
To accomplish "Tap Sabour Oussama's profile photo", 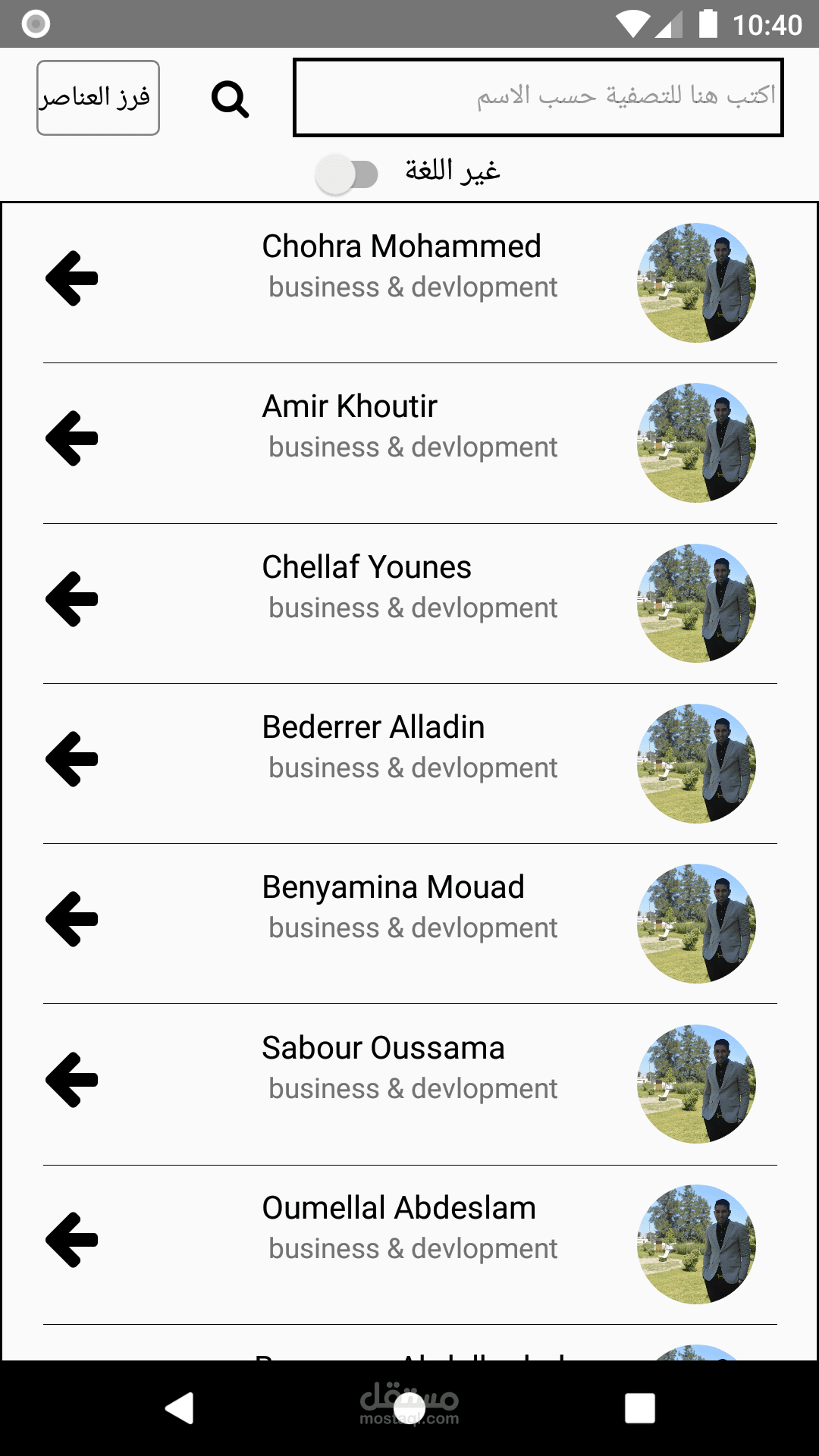I will click(x=696, y=1084).
